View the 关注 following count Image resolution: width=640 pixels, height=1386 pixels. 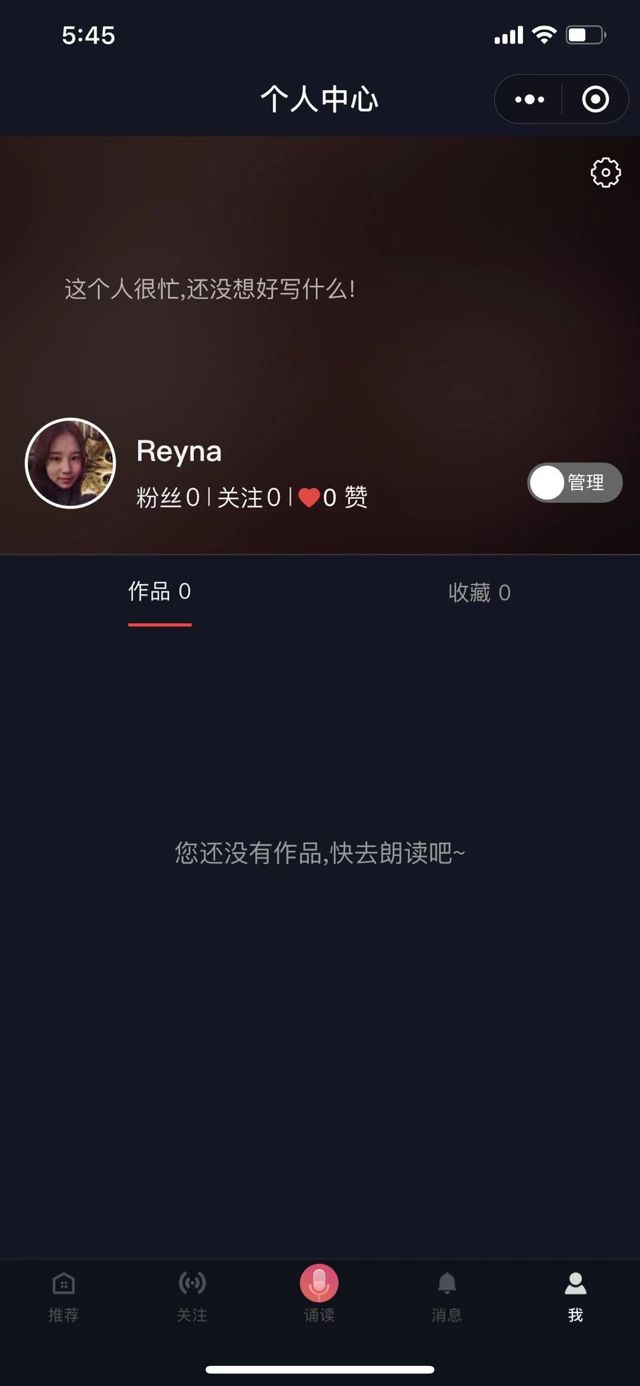pos(248,497)
